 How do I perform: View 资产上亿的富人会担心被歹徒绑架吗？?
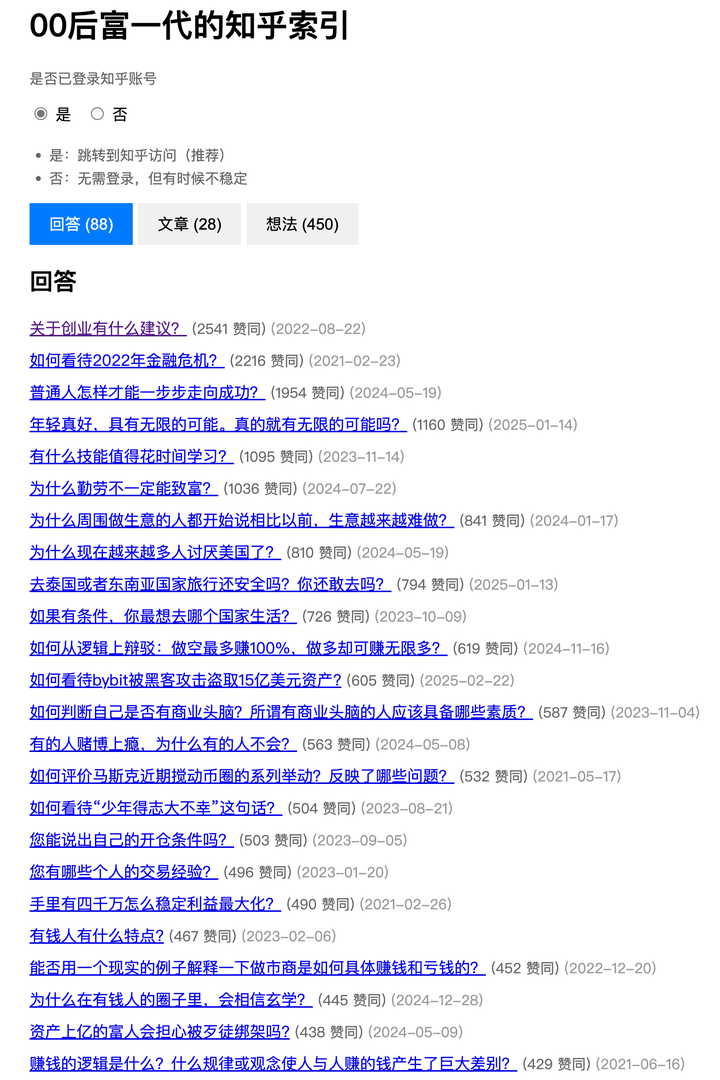(x=160, y=1032)
